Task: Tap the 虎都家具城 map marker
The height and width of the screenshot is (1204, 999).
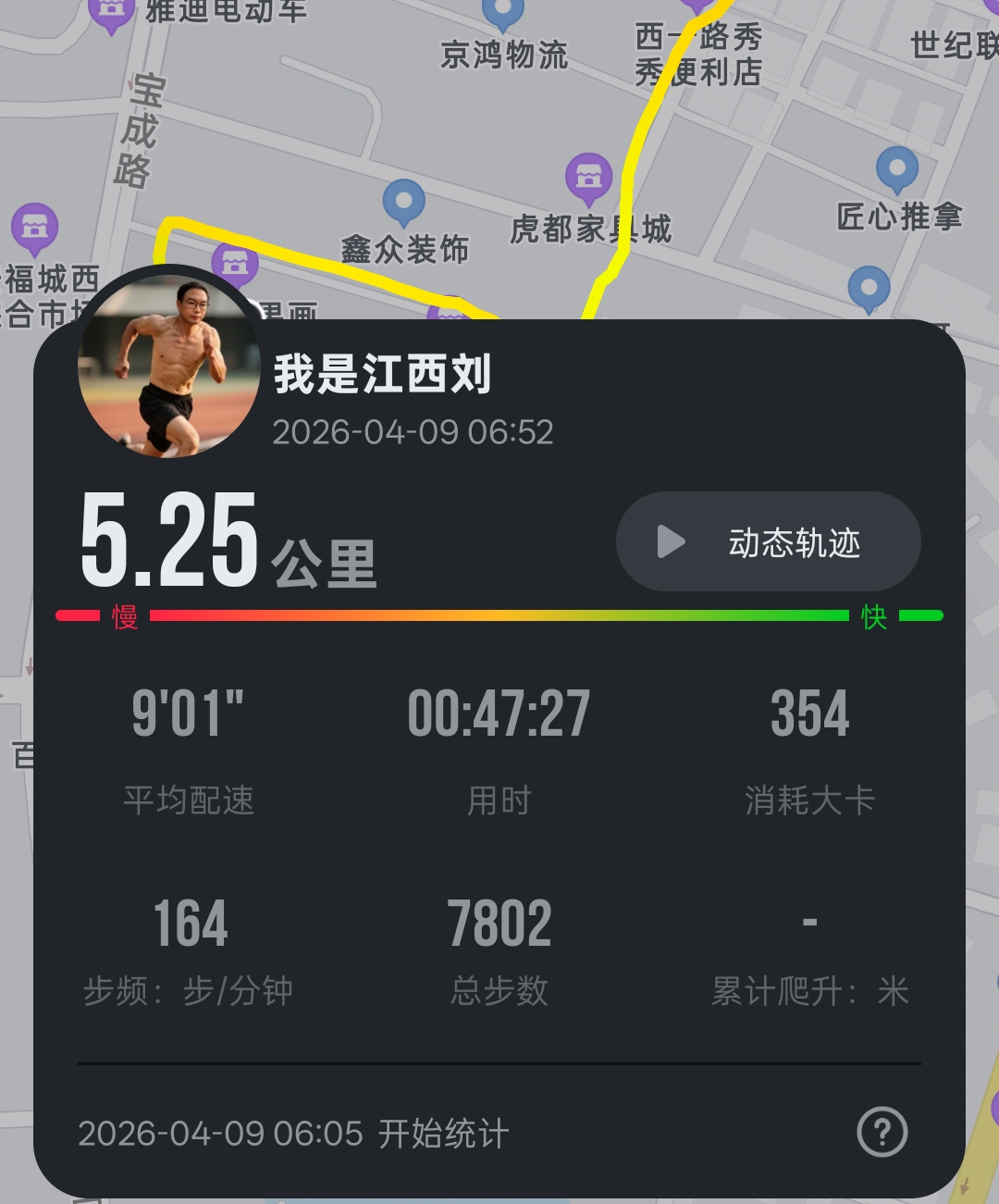Action: coord(588,178)
